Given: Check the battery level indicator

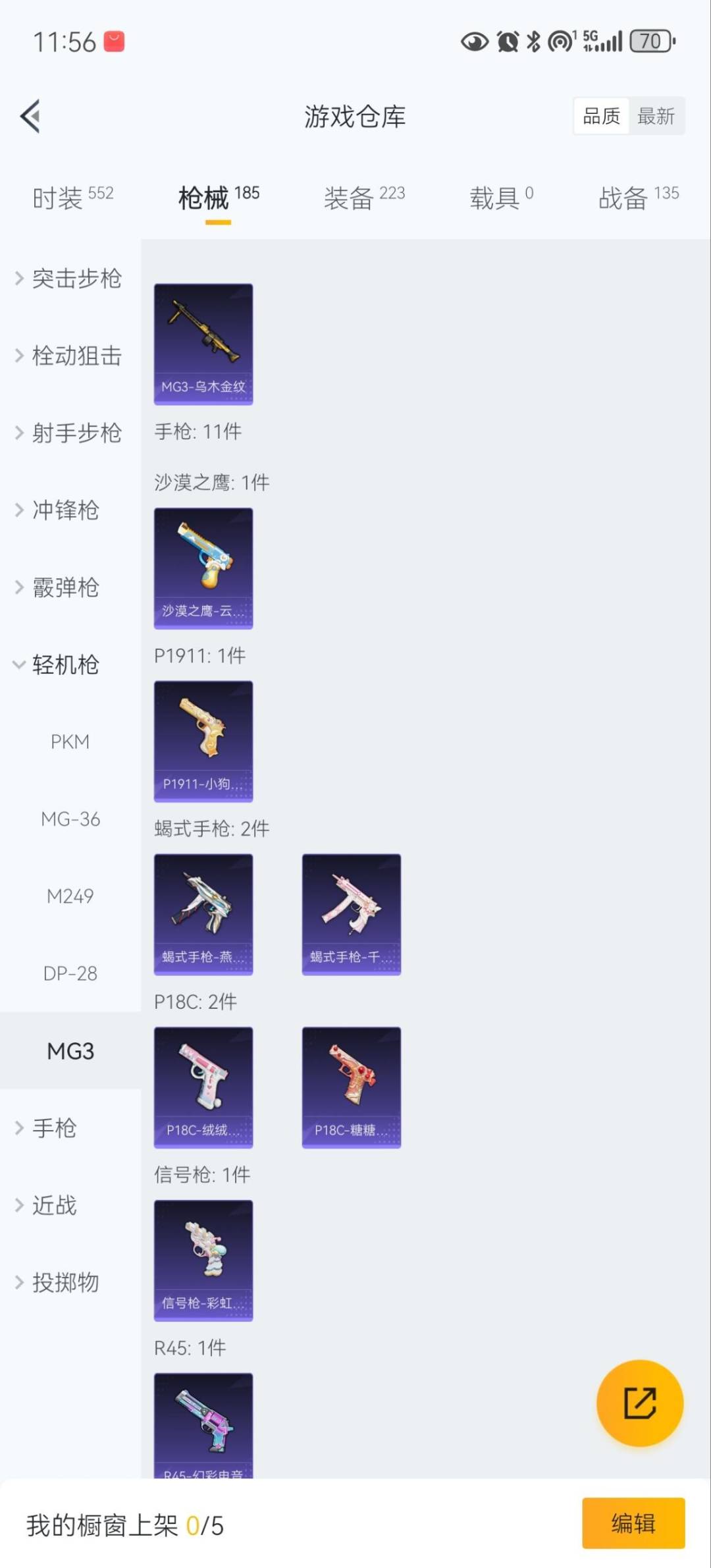Looking at the screenshot, I should click(649, 41).
